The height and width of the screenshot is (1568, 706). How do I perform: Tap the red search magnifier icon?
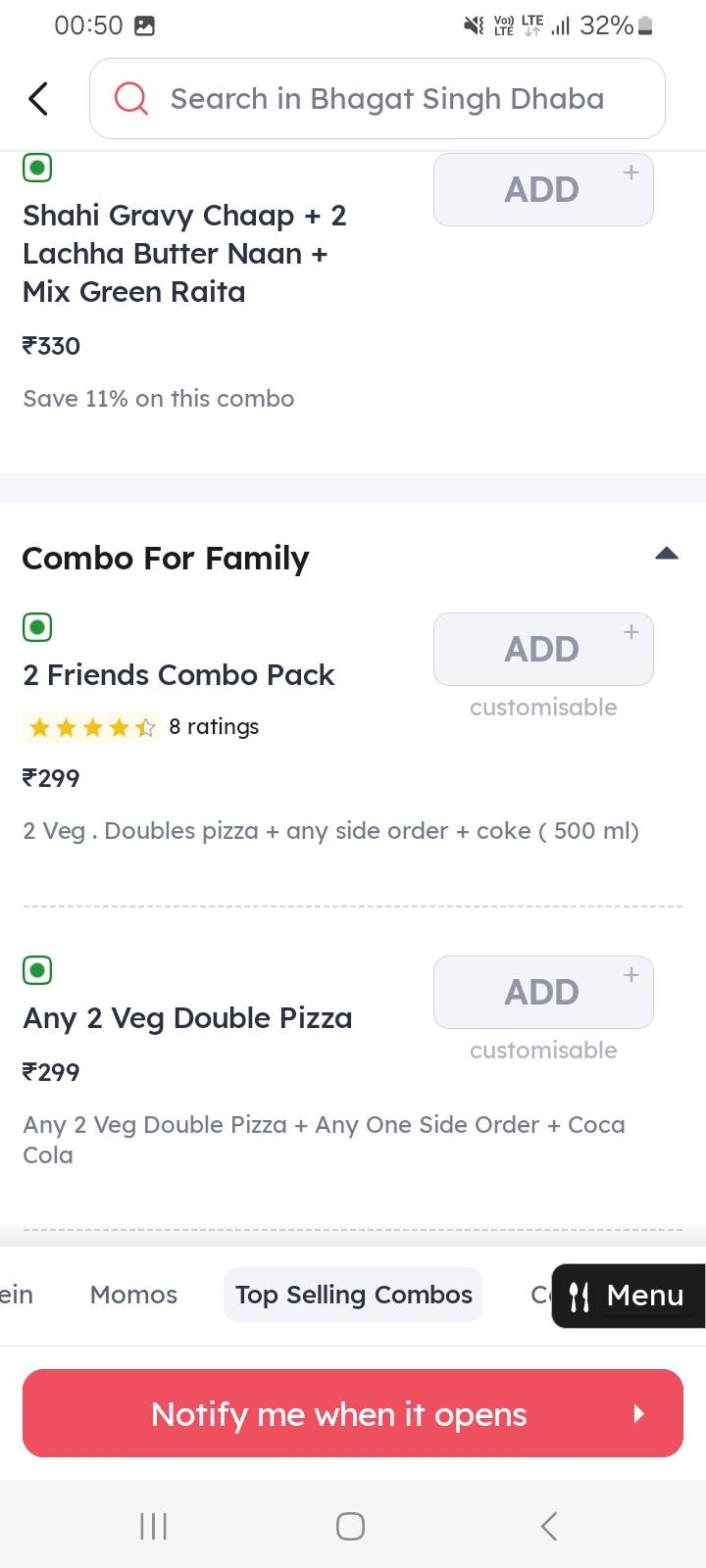click(x=130, y=98)
